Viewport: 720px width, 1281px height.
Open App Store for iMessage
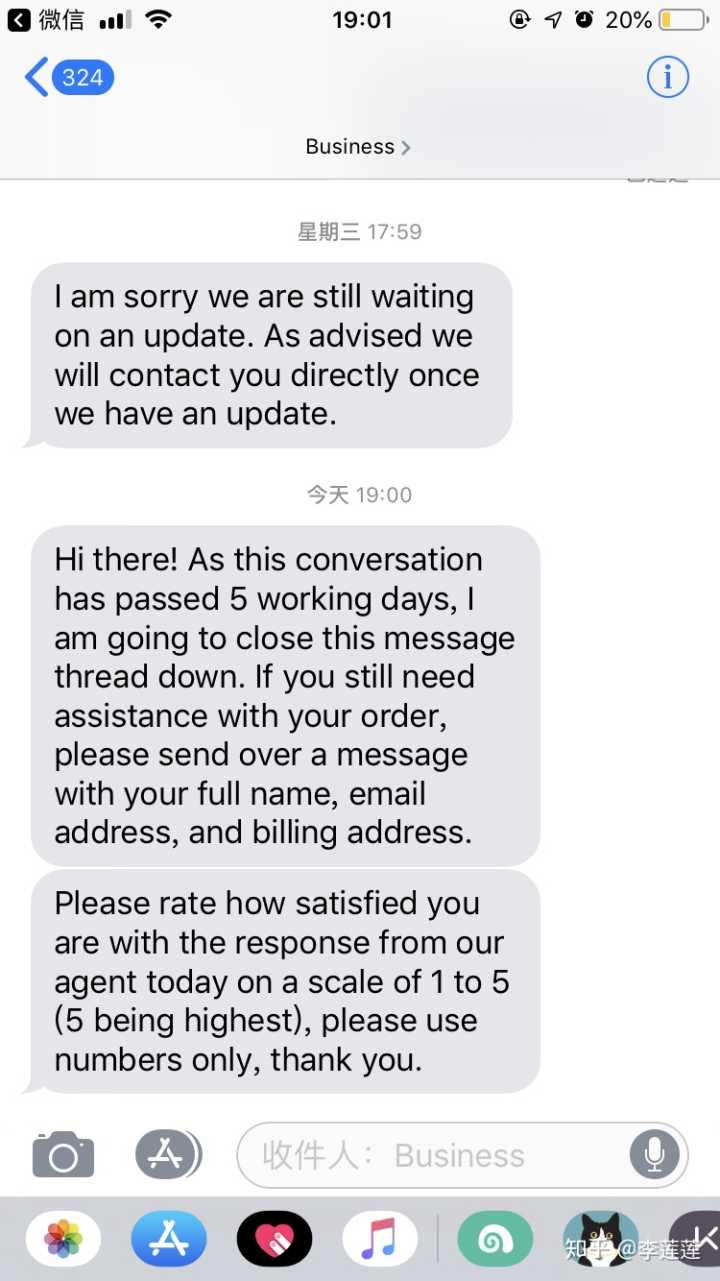[x=168, y=1240]
